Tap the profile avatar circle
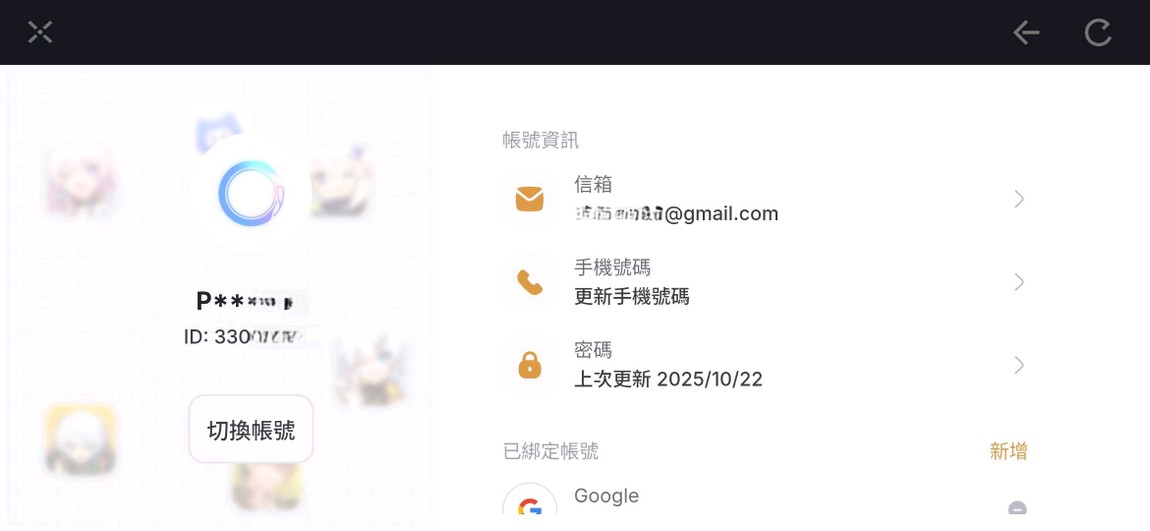The image size is (1150, 531). point(251,193)
